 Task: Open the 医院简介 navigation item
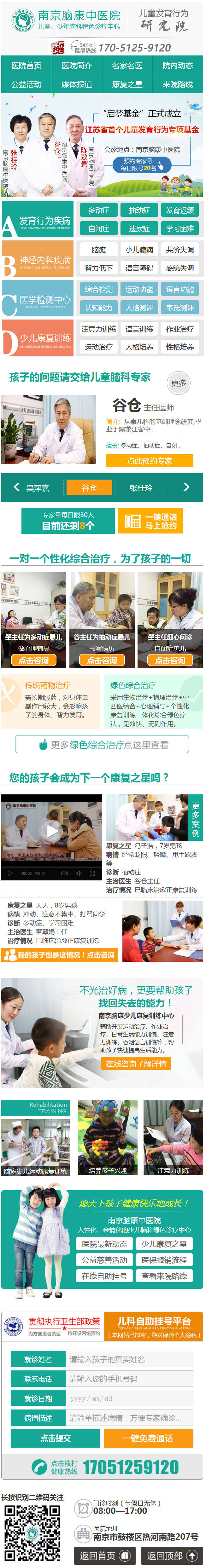(x=77, y=65)
